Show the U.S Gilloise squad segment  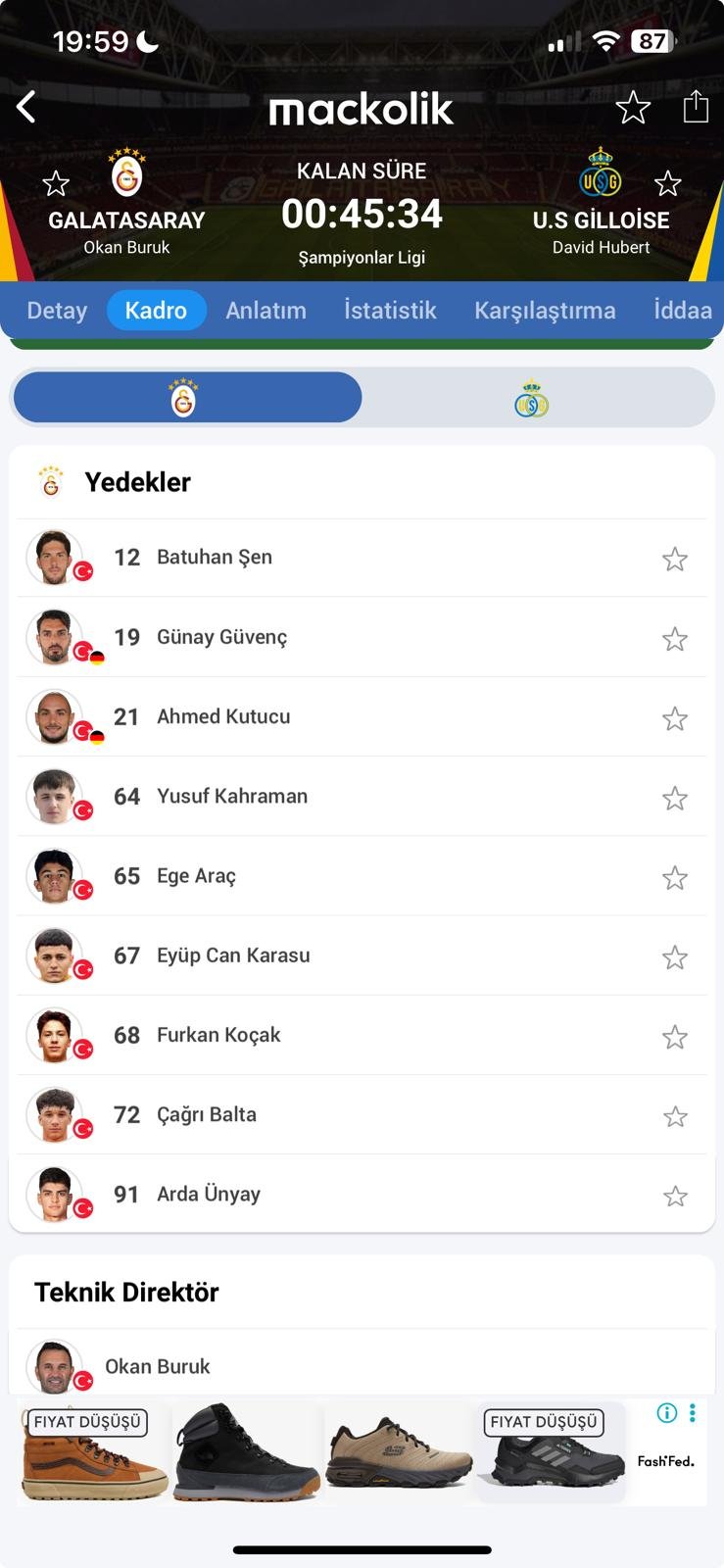click(x=532, y=398)
